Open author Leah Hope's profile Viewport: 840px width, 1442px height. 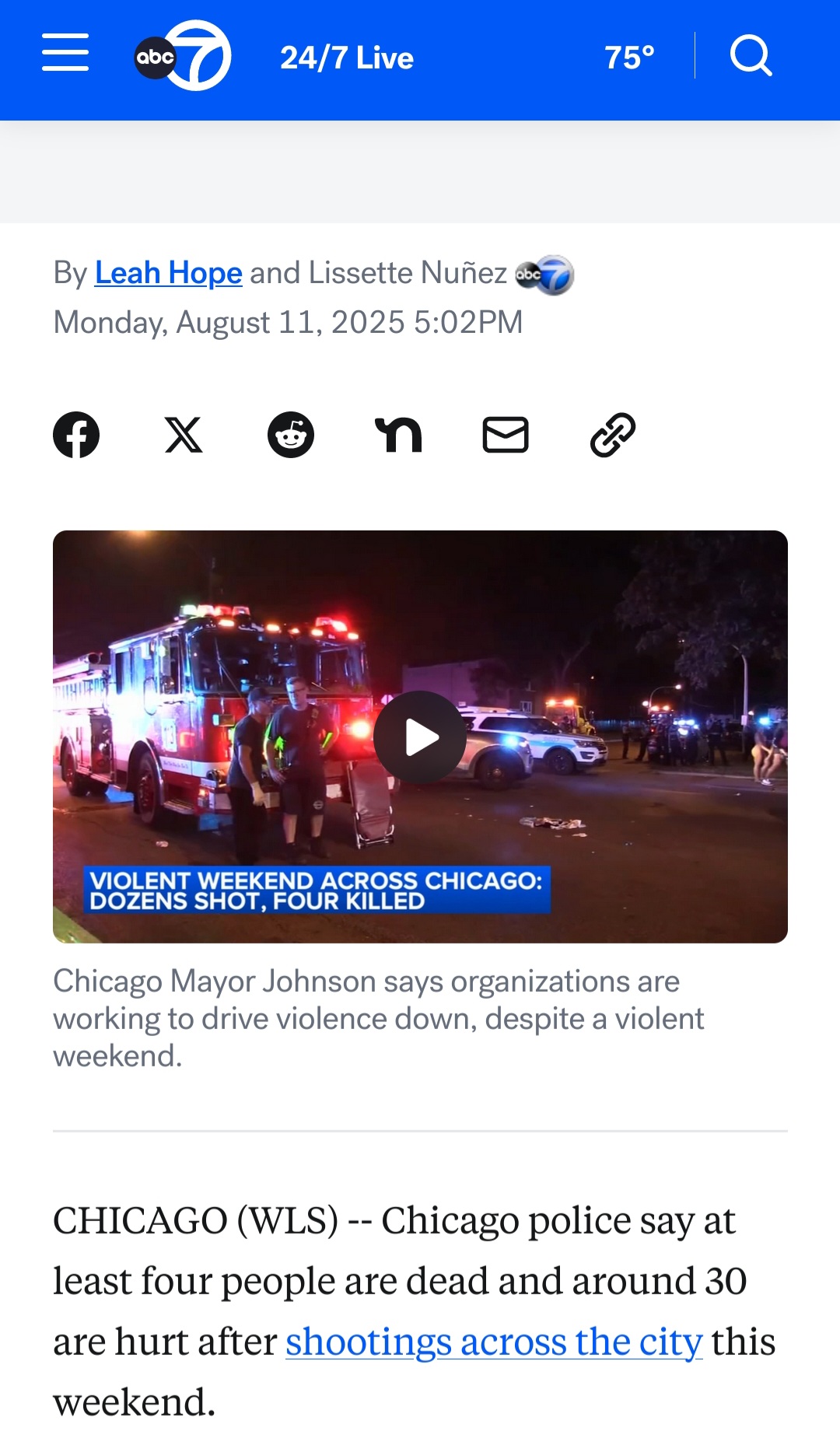pyautogui.click(x=168, y=273)
